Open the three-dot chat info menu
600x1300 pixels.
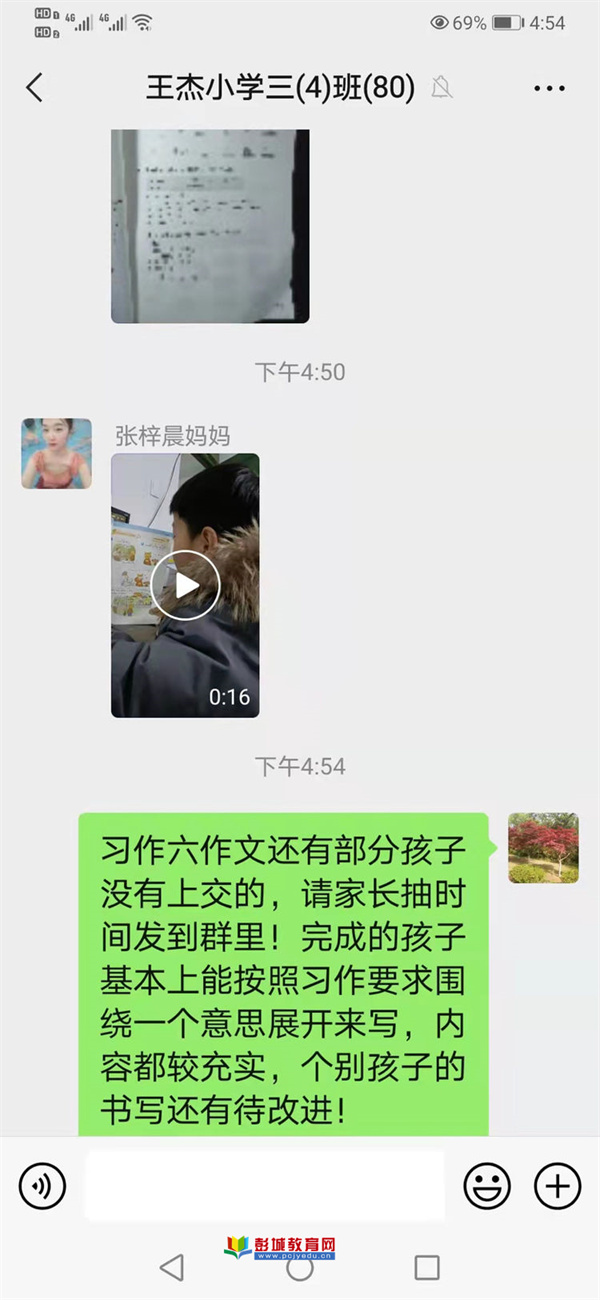point(549,89)
